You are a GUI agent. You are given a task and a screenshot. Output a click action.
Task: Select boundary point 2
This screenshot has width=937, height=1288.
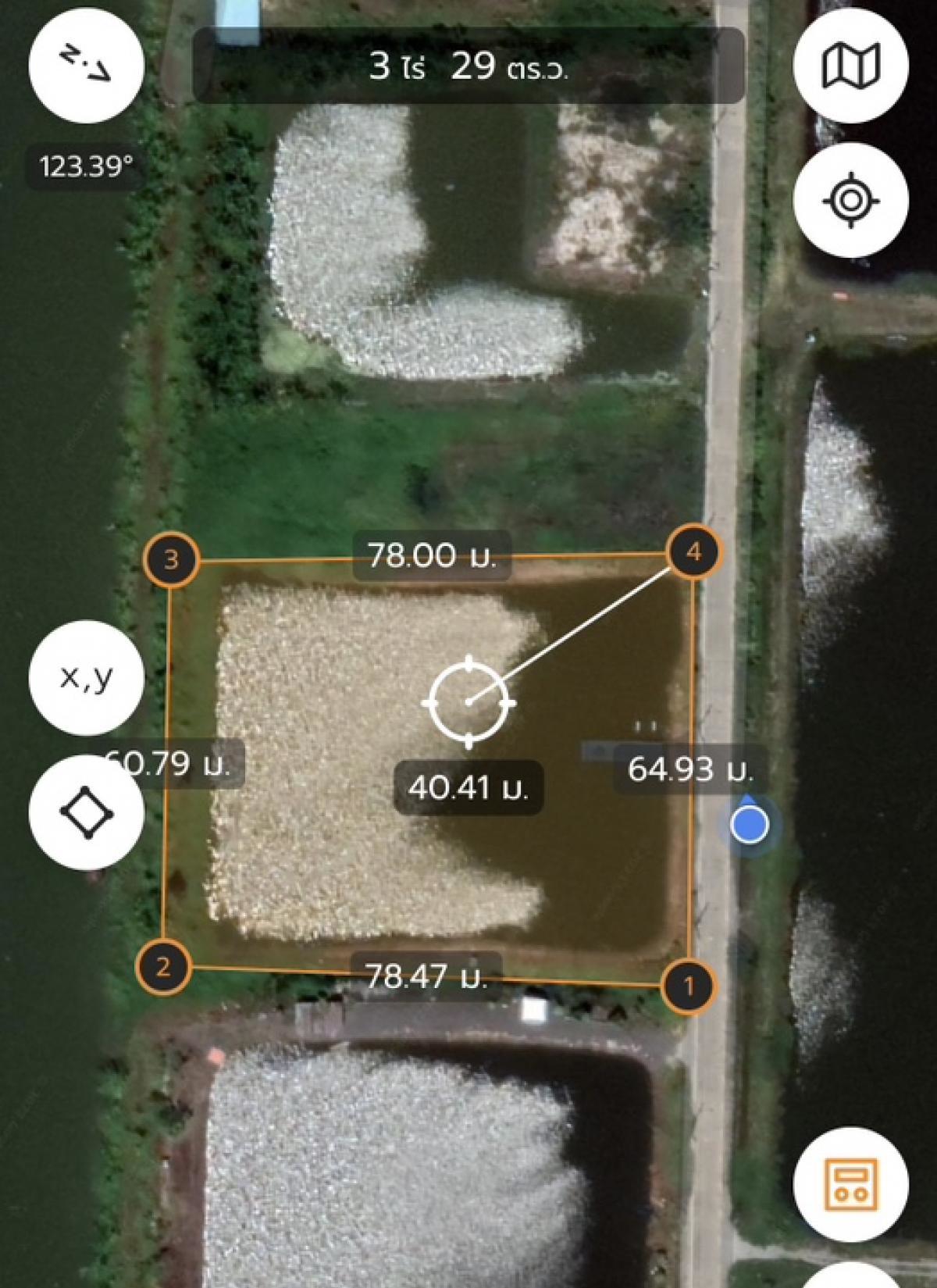pos(162,967)
